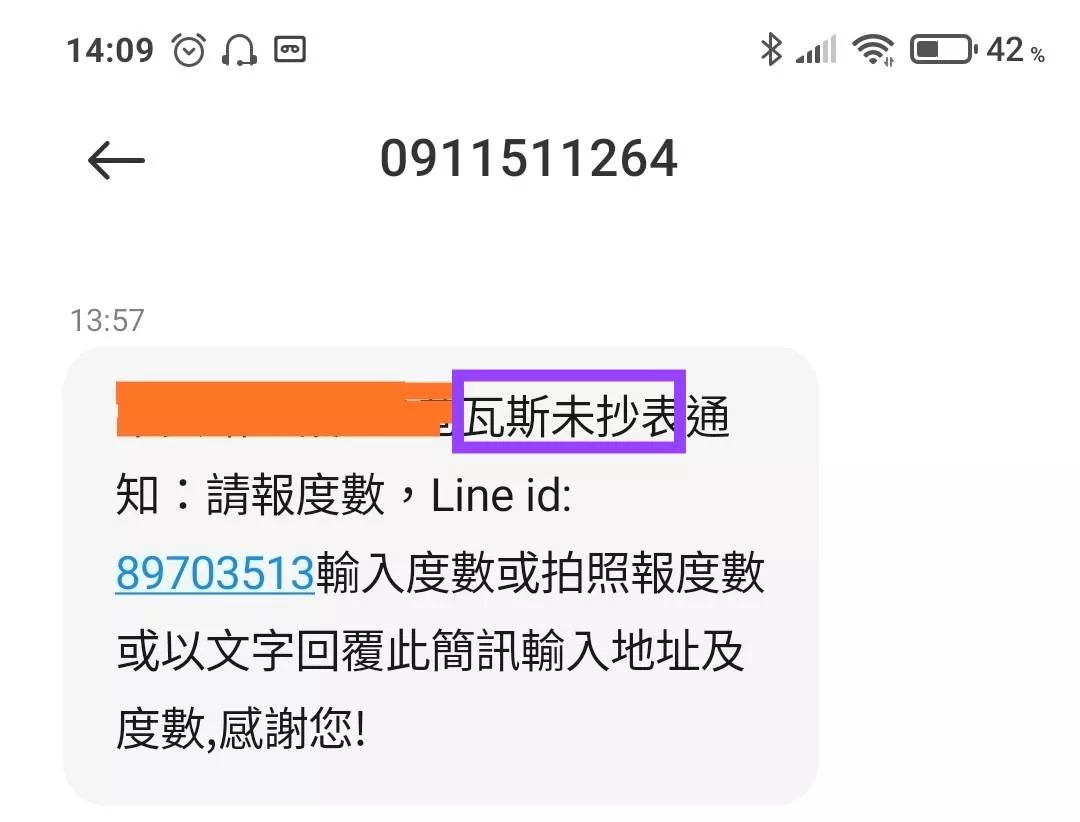Open the underlined 89703513 link

216,573
